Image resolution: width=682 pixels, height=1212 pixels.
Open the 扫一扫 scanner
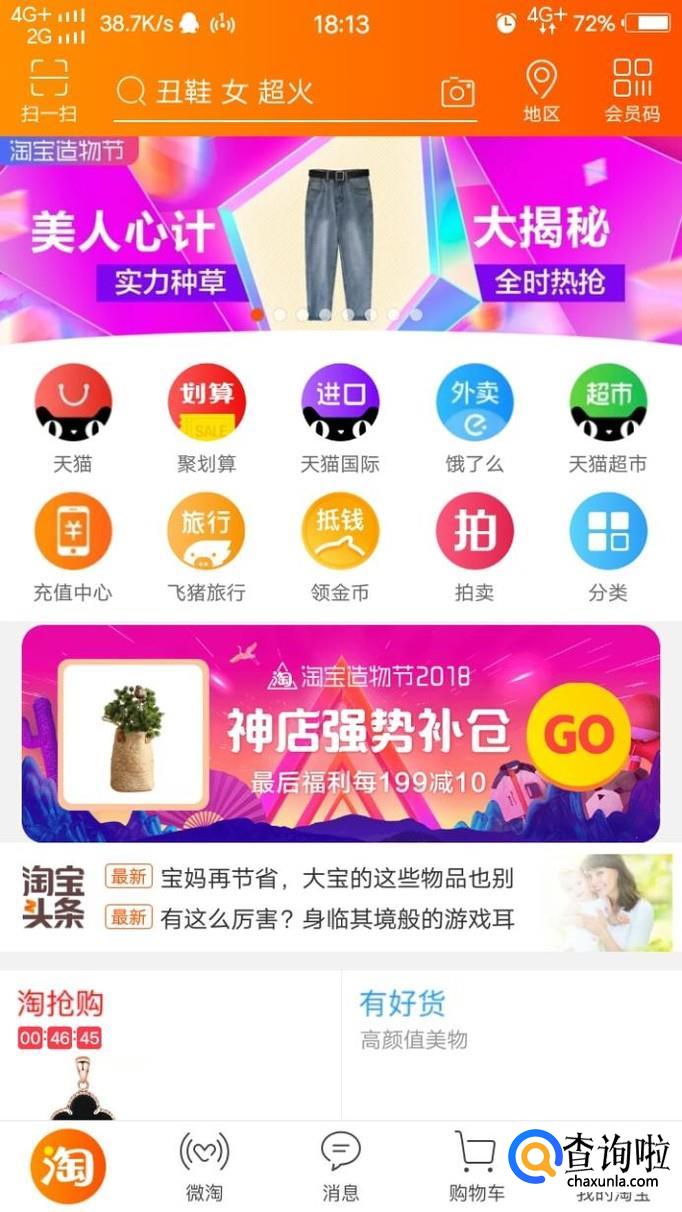coord(48,90)
